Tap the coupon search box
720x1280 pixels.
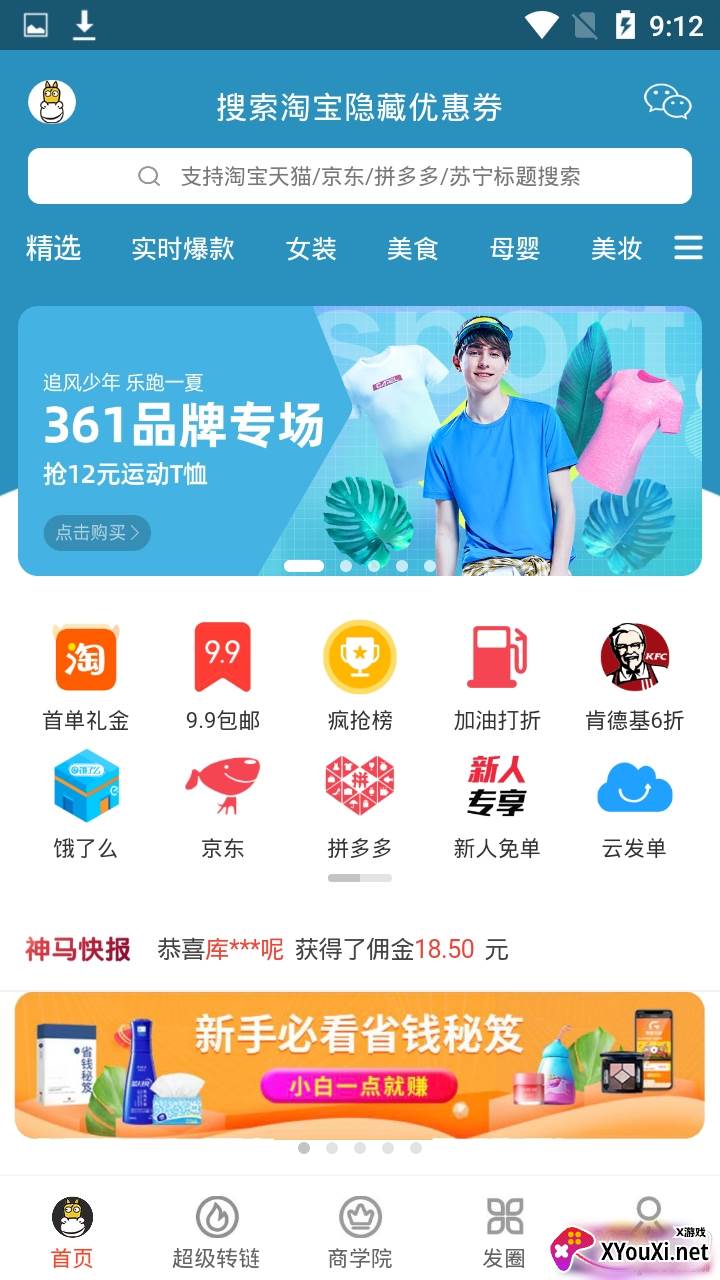[x=360, y=177]
